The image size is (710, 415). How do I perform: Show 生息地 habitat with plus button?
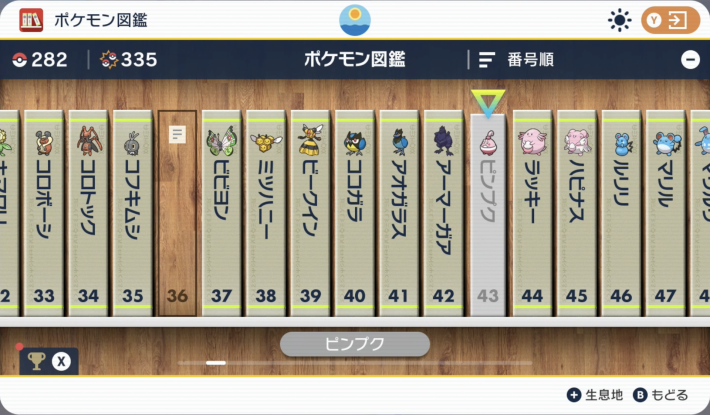click(x=596, y=395)
